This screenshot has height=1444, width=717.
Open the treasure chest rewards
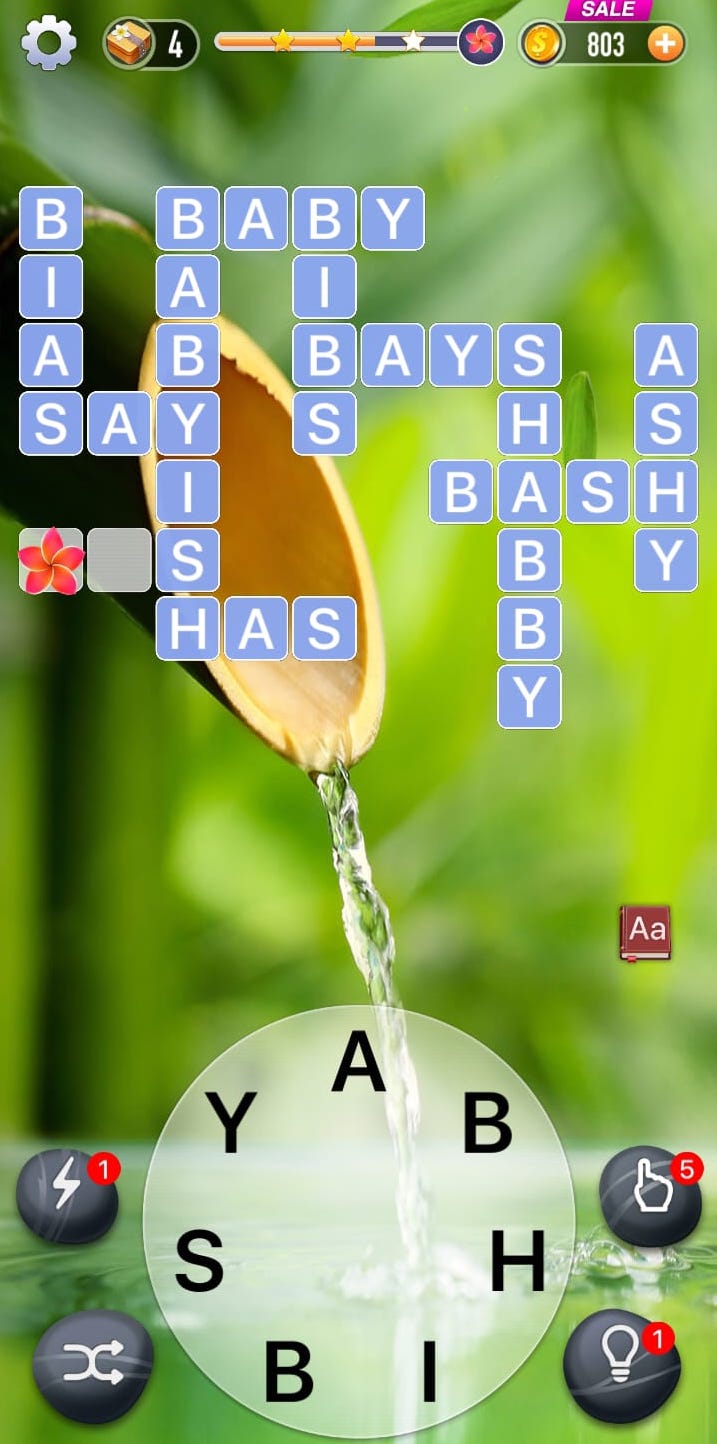click(x=130, y=44)
